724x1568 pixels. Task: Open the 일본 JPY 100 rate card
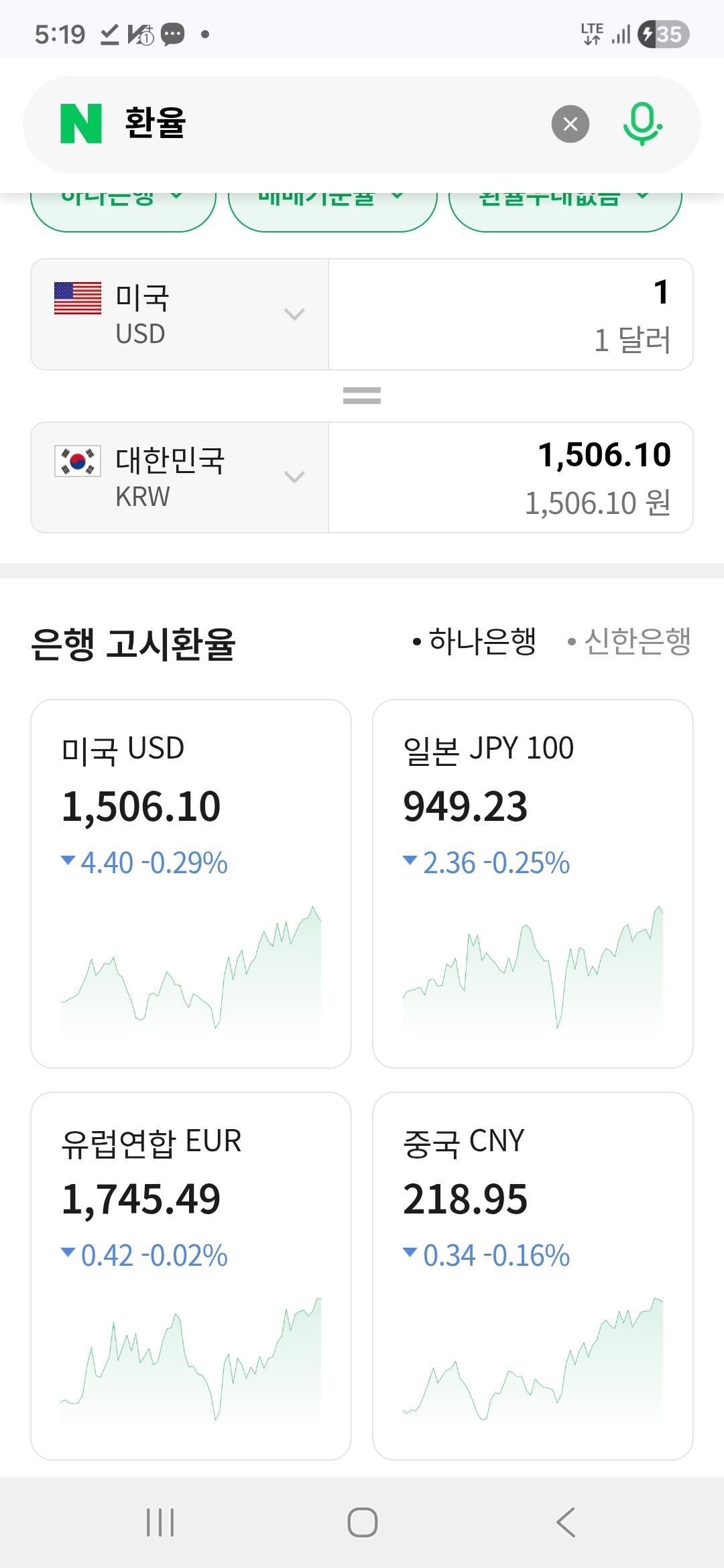[x=533, y=883]
